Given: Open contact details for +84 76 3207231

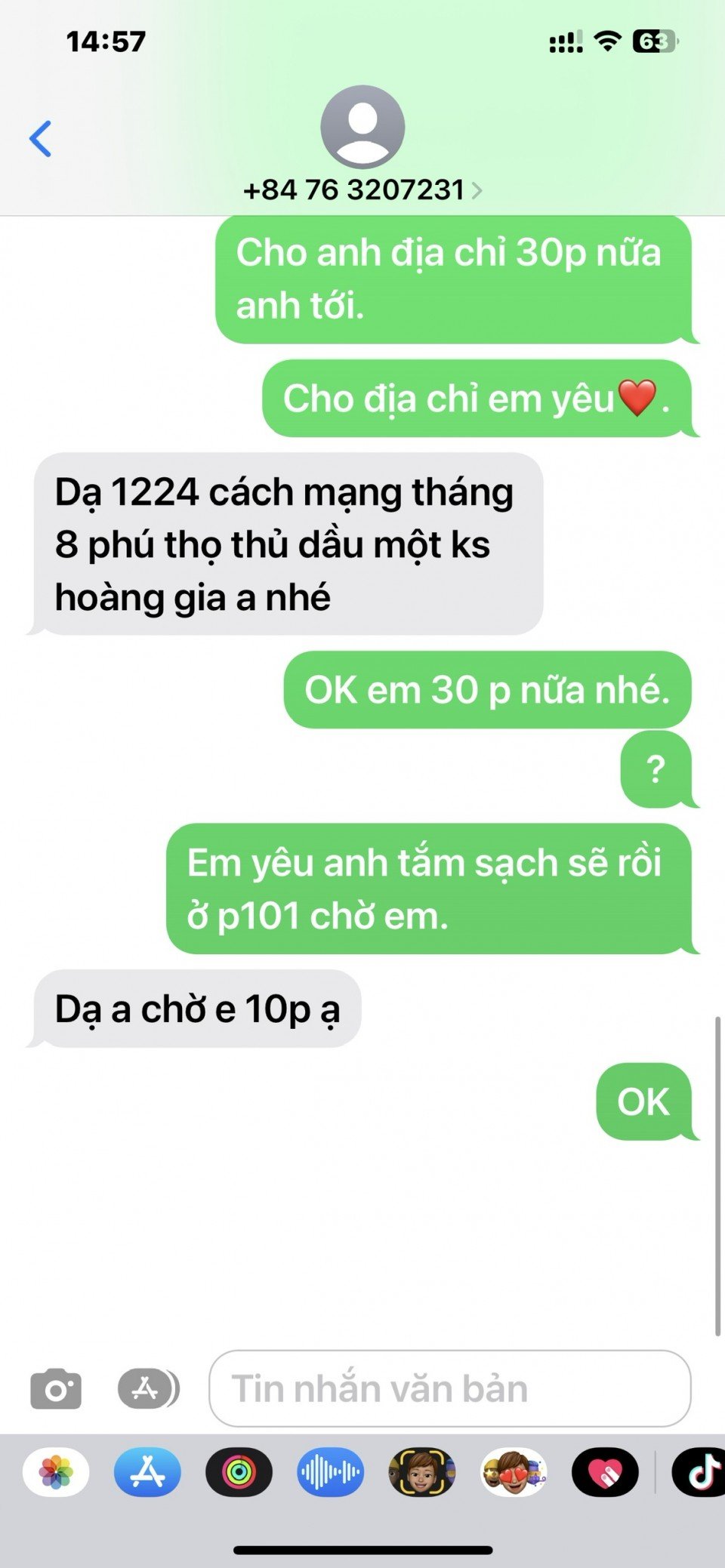Looking at the screenshot, I should [362, 189].
